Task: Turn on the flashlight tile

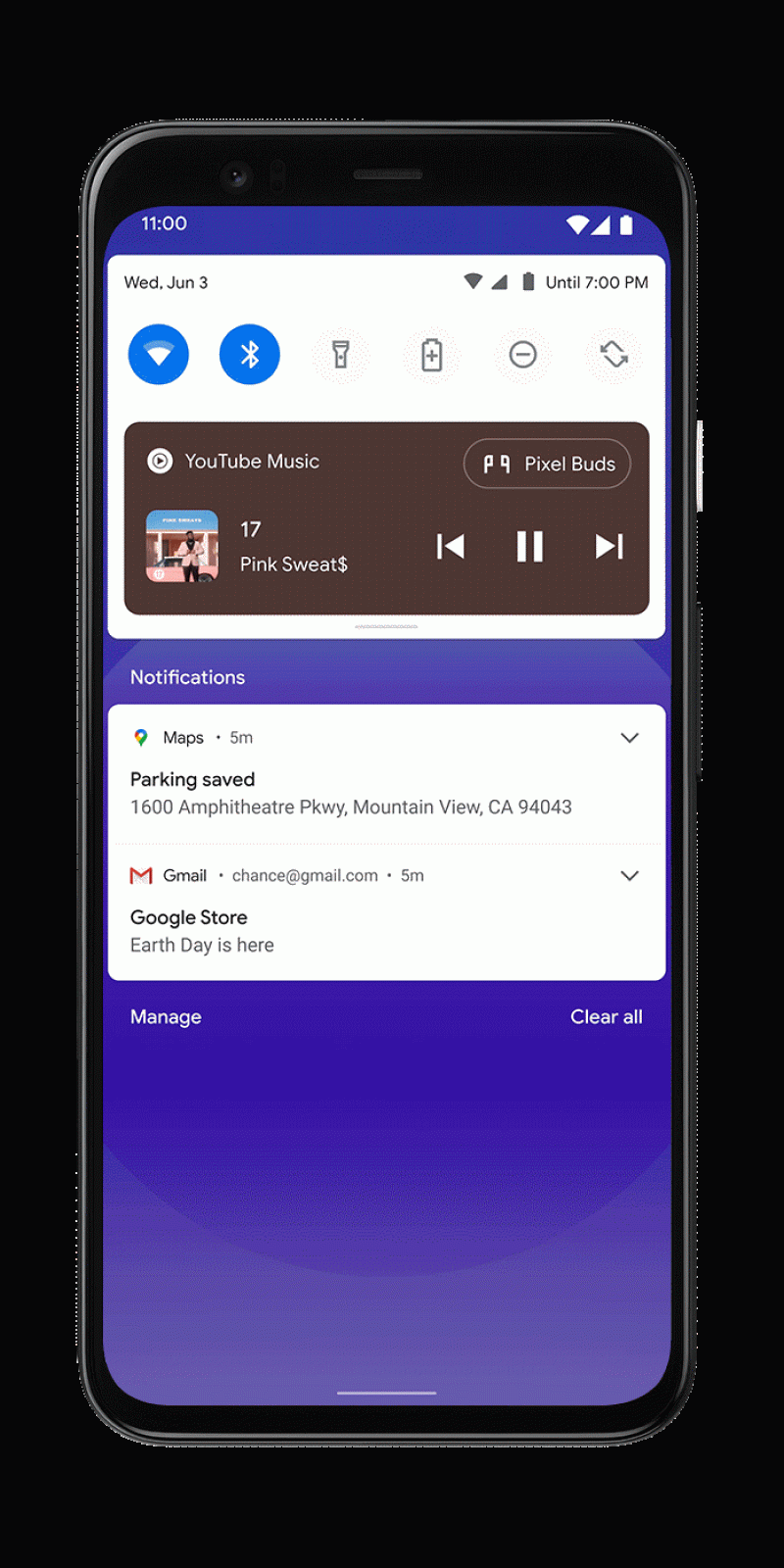Action: click(x=341, y=354)
